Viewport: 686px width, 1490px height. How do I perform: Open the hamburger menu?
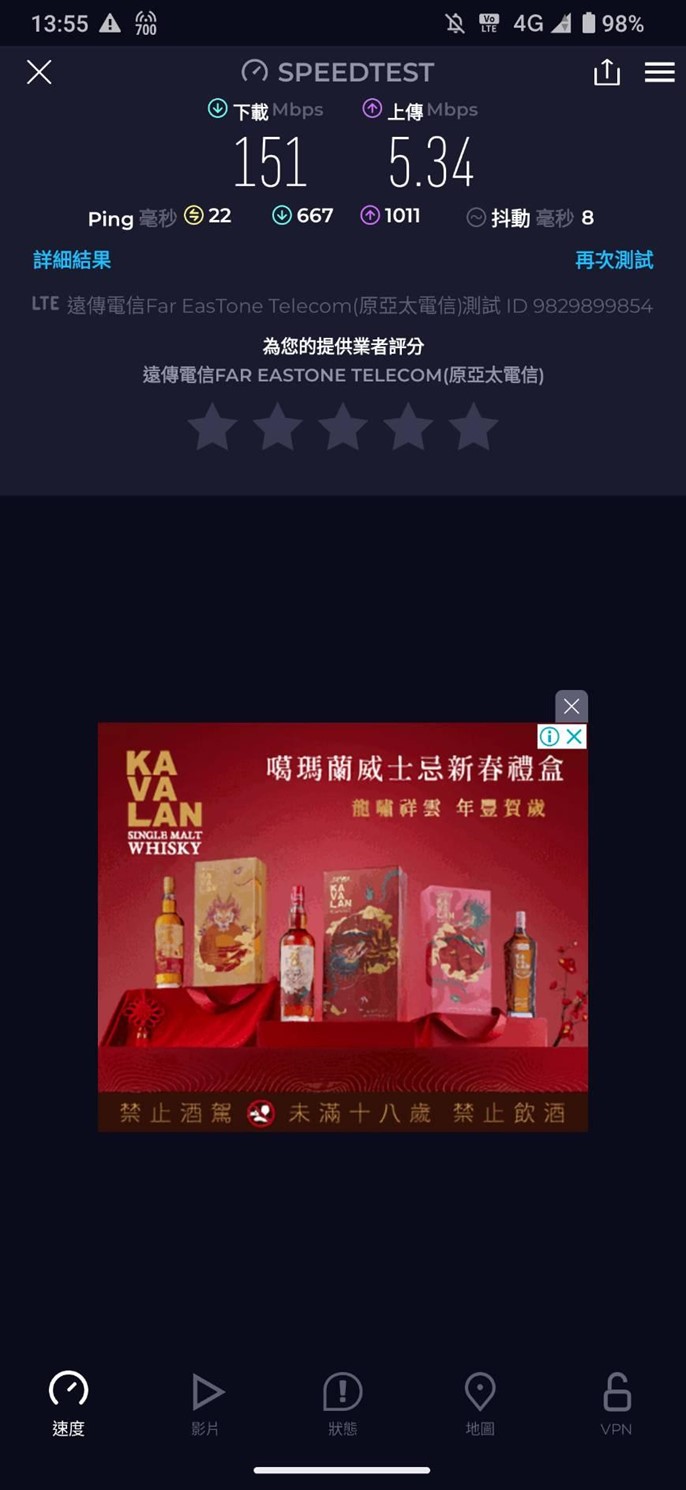click(659, 72)
